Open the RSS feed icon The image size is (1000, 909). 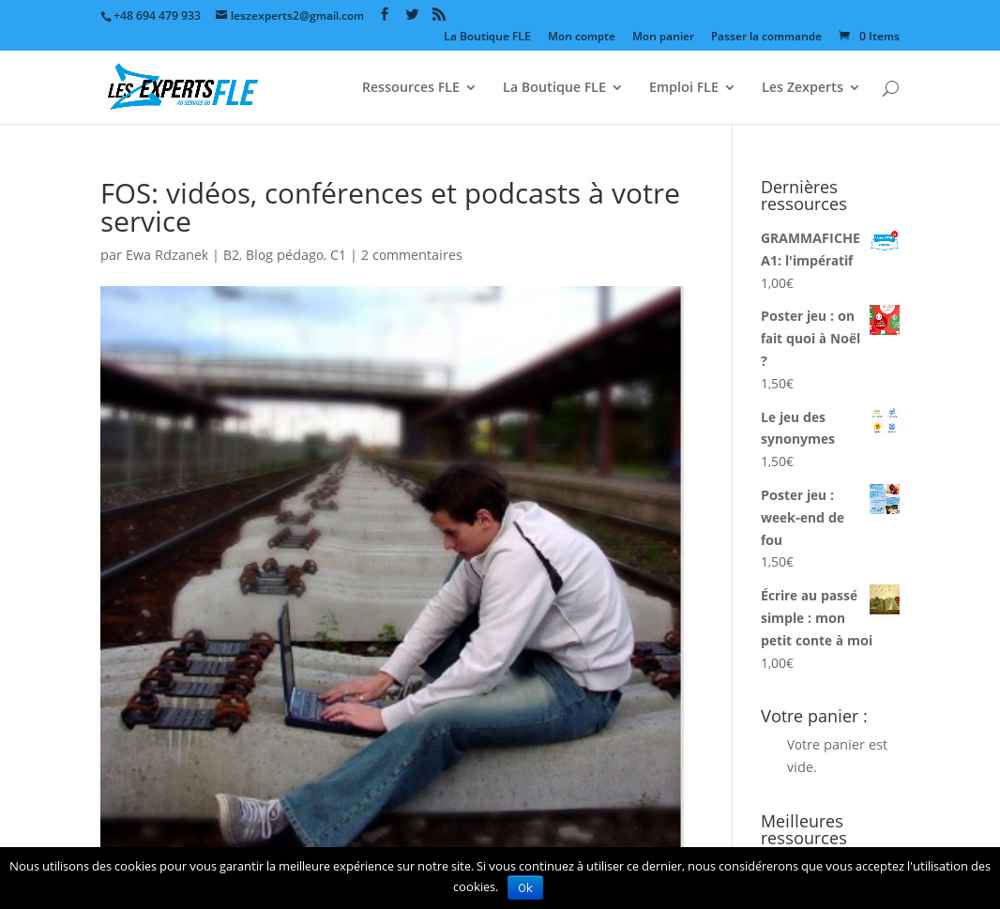tap(439, 15)
